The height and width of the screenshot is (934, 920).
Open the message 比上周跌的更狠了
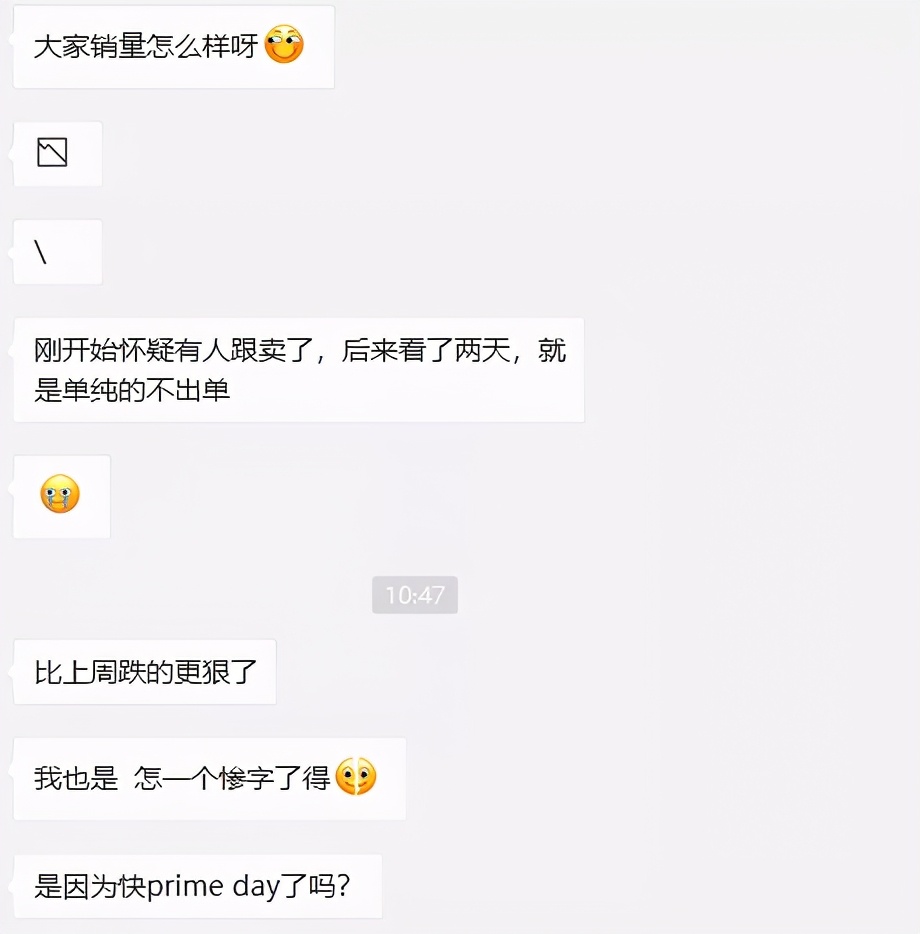pyautogui.click(x=144, y=671)
